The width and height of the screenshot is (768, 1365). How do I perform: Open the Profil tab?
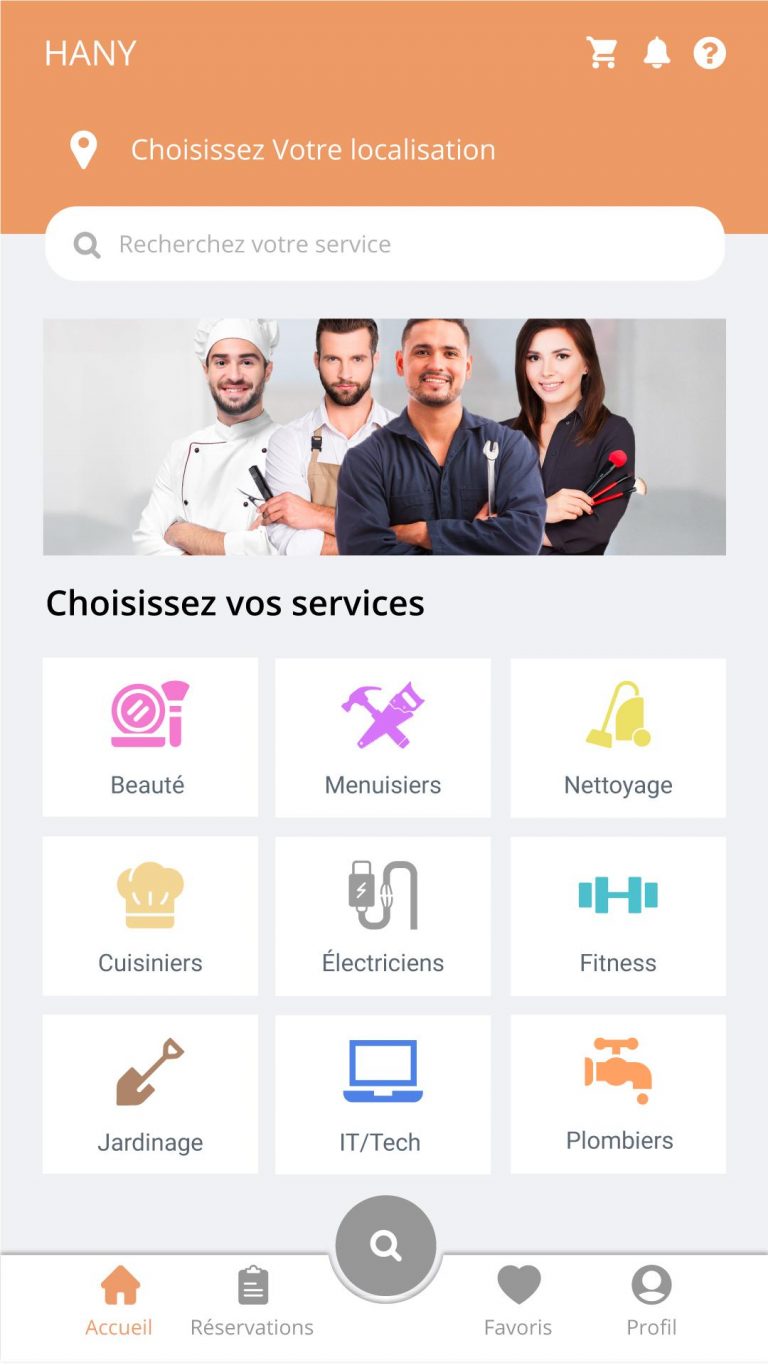(651, 1301)
